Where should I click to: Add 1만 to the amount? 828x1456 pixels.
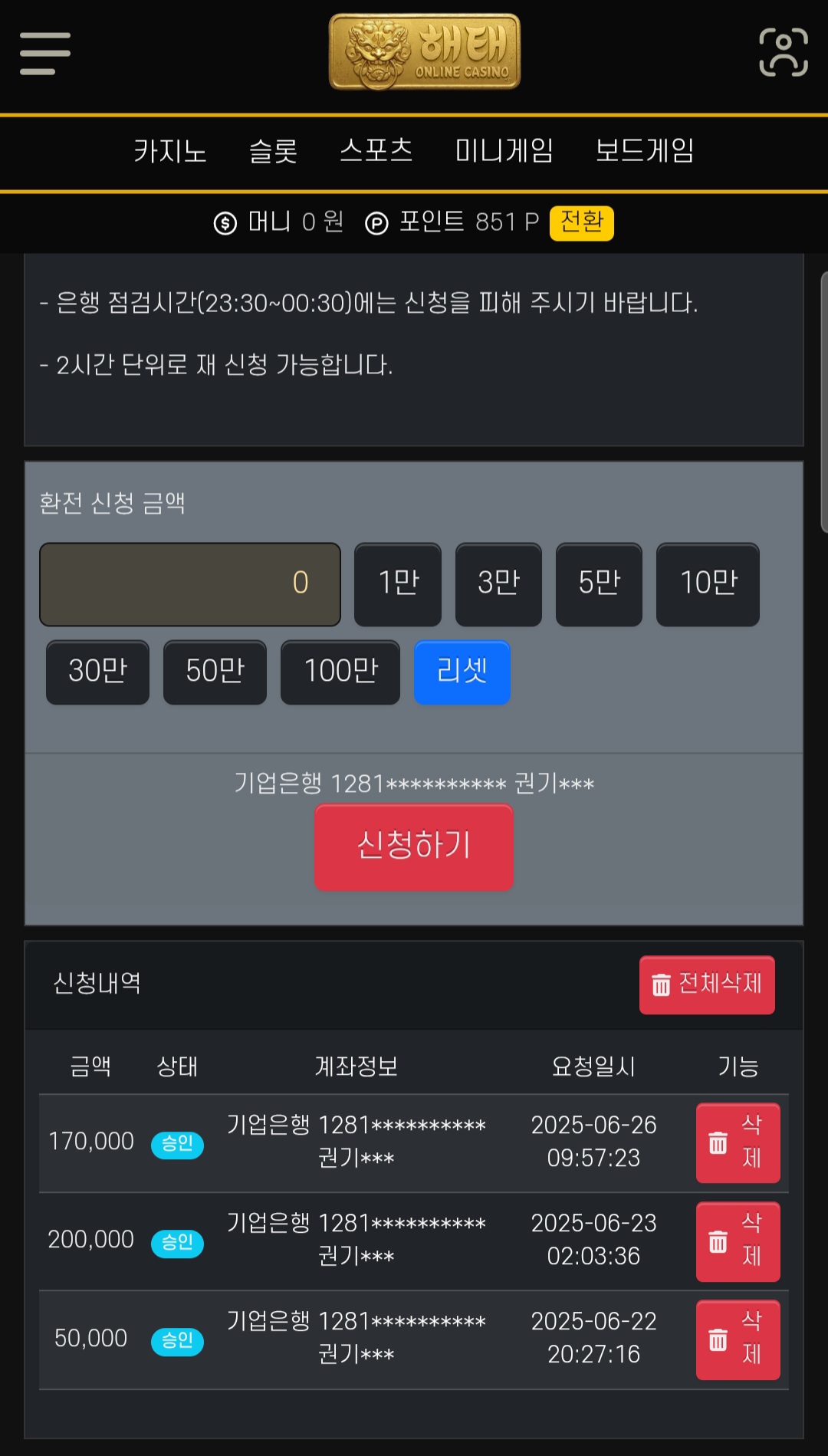click(398, 584)
